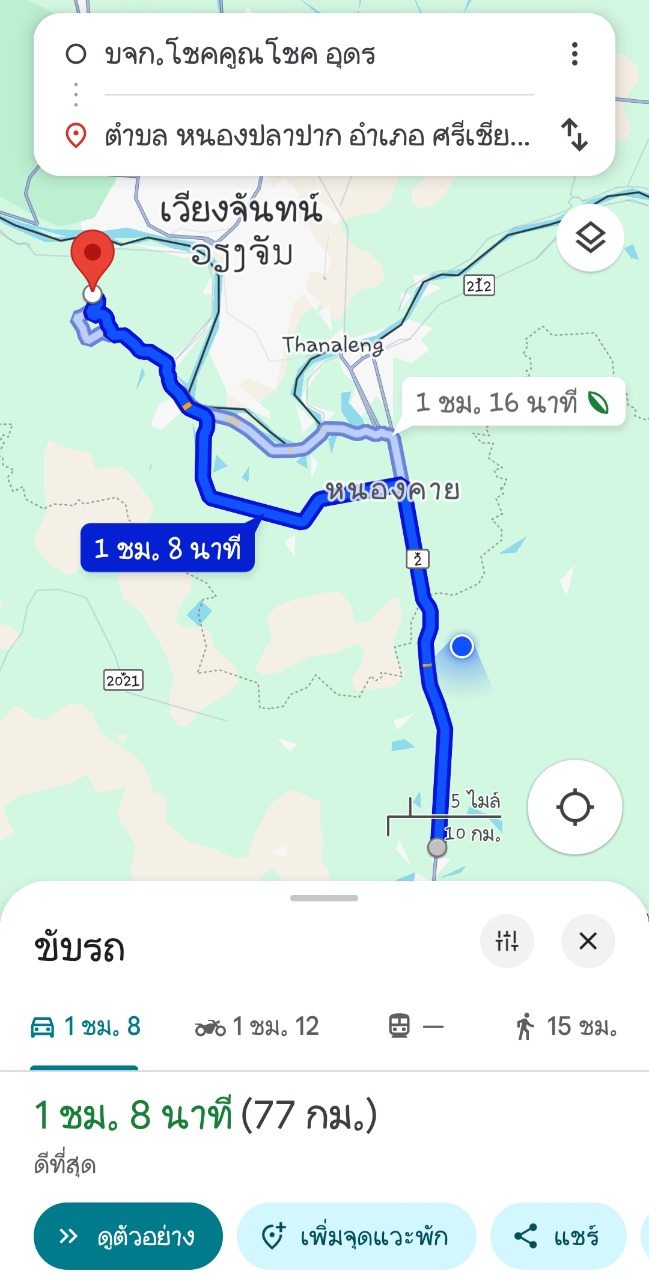The image size is (649, 1280).
Task: Close the ขับรถ directions panel
Action: coord(588,941)
